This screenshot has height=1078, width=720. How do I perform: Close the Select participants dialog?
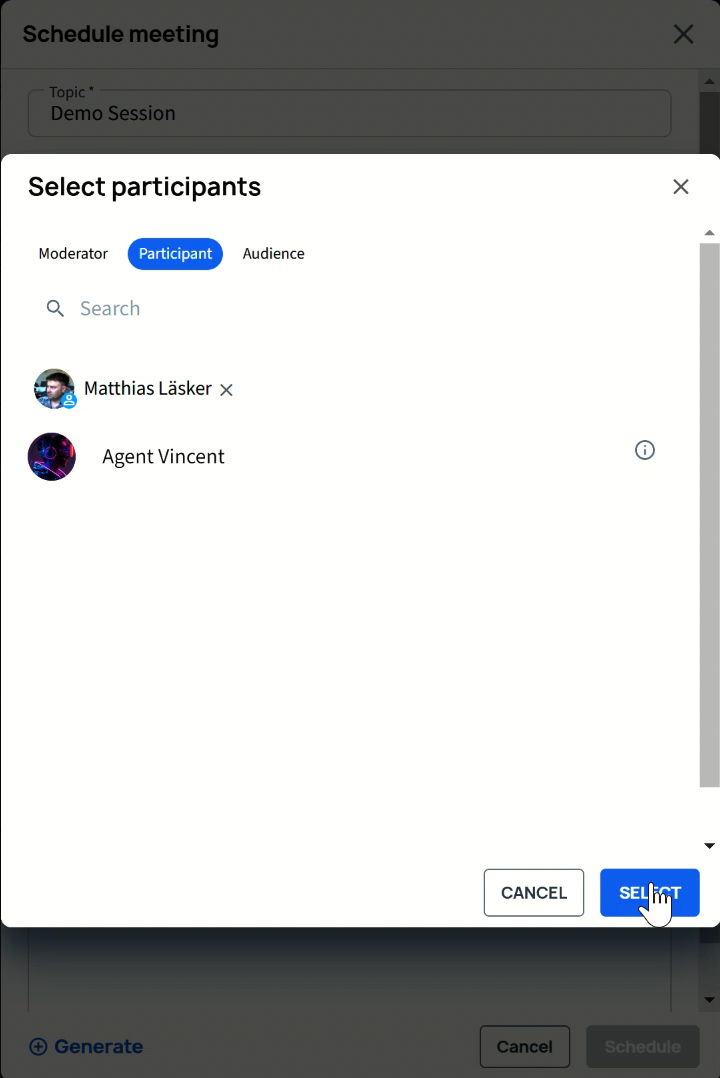pyautogui.click(x=681, y=187)
